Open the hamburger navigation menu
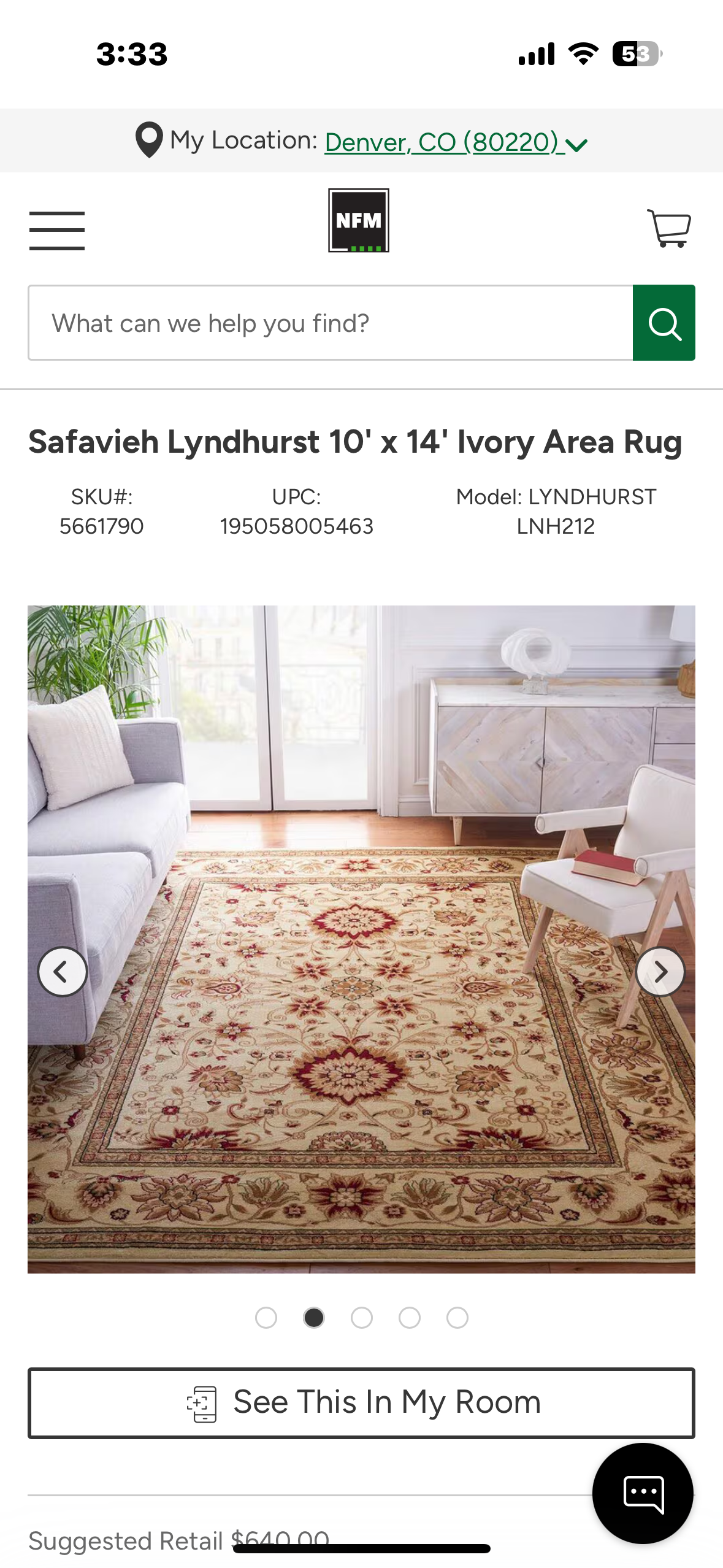Viewport: 723px width, 1568px height. click(x=56, y=231)
